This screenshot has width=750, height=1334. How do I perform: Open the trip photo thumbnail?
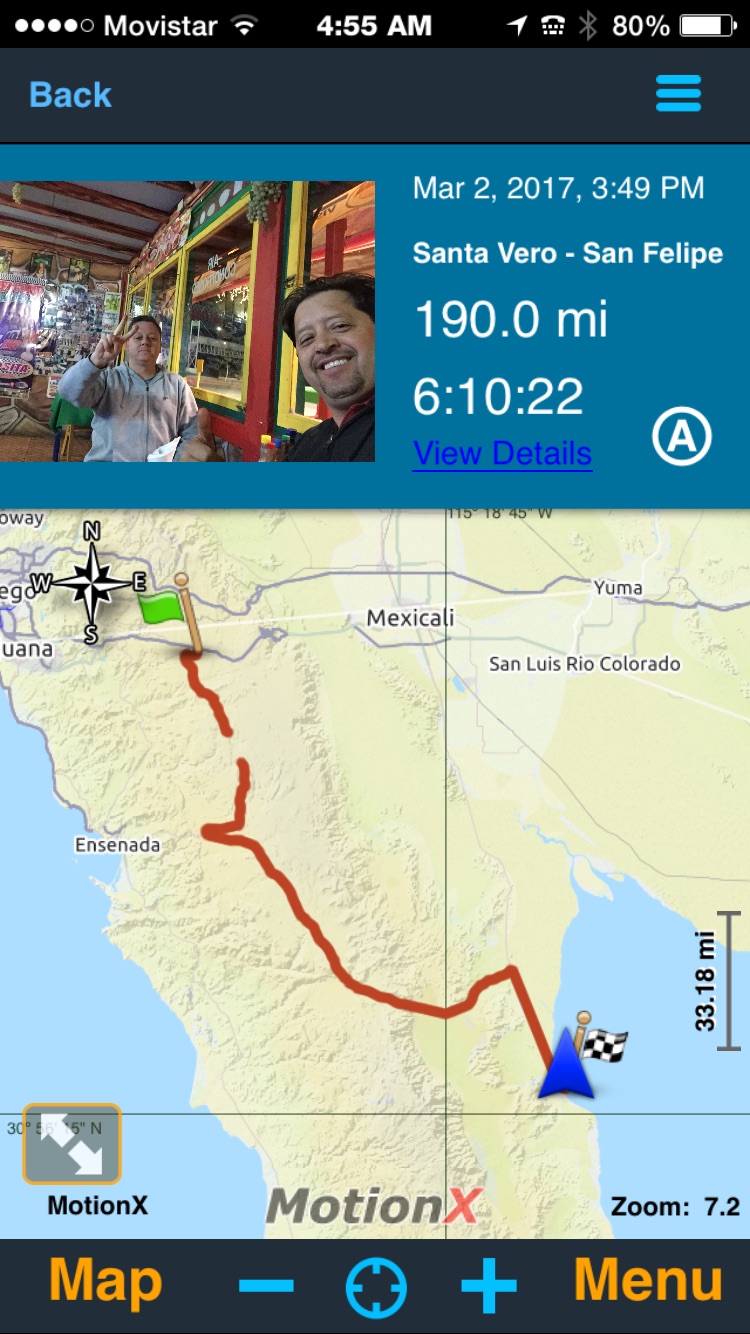coord(188,321)
